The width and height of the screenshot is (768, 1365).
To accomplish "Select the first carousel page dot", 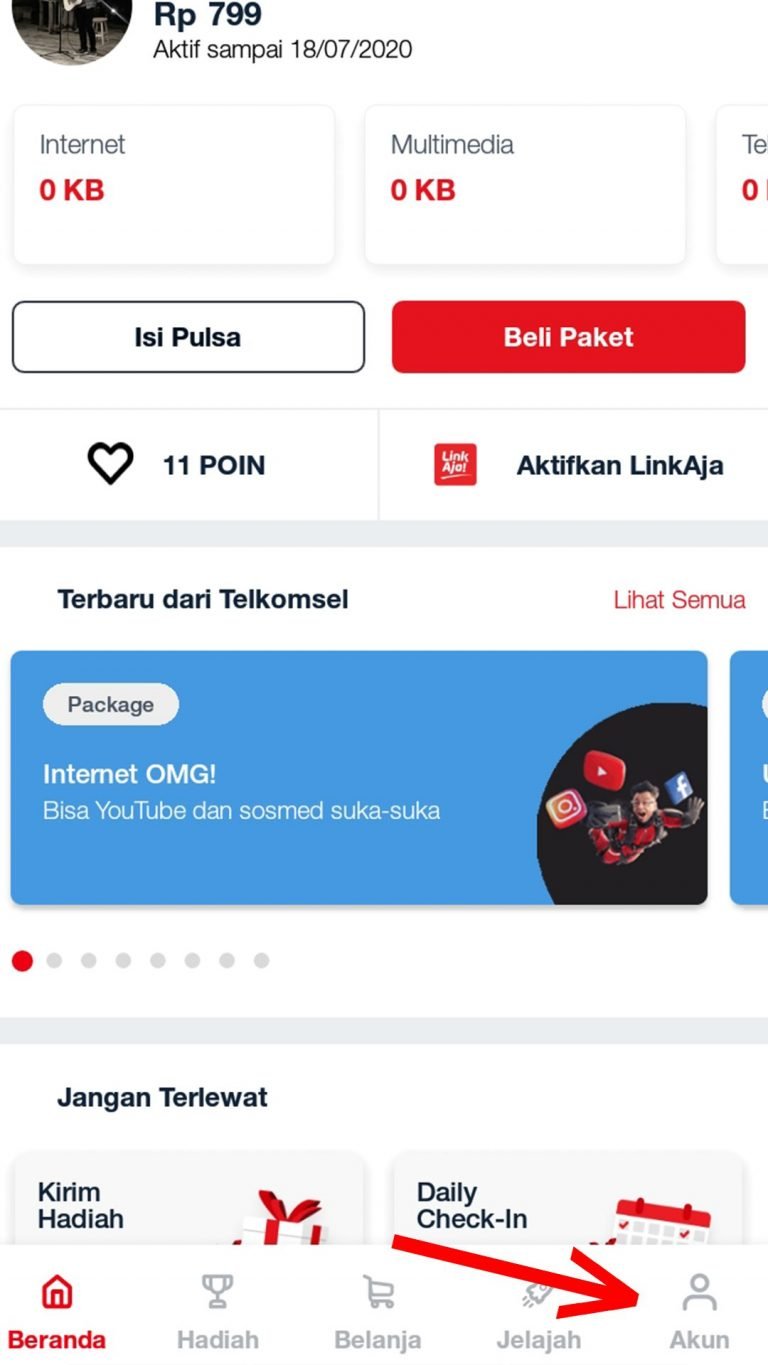I will click(x=22, y=961).
